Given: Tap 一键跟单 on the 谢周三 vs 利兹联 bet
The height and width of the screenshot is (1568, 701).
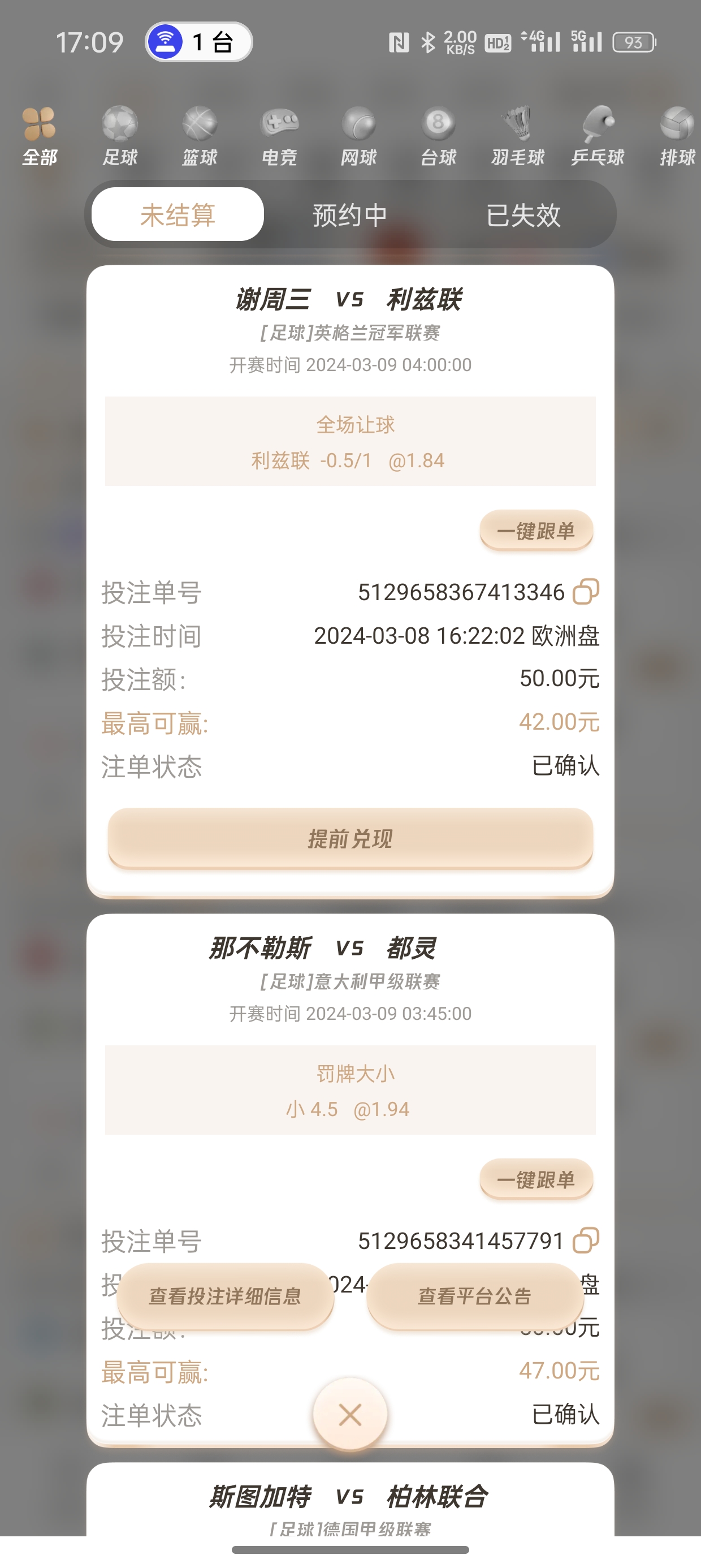Looking at the screenshot, I should coord(536,531).
